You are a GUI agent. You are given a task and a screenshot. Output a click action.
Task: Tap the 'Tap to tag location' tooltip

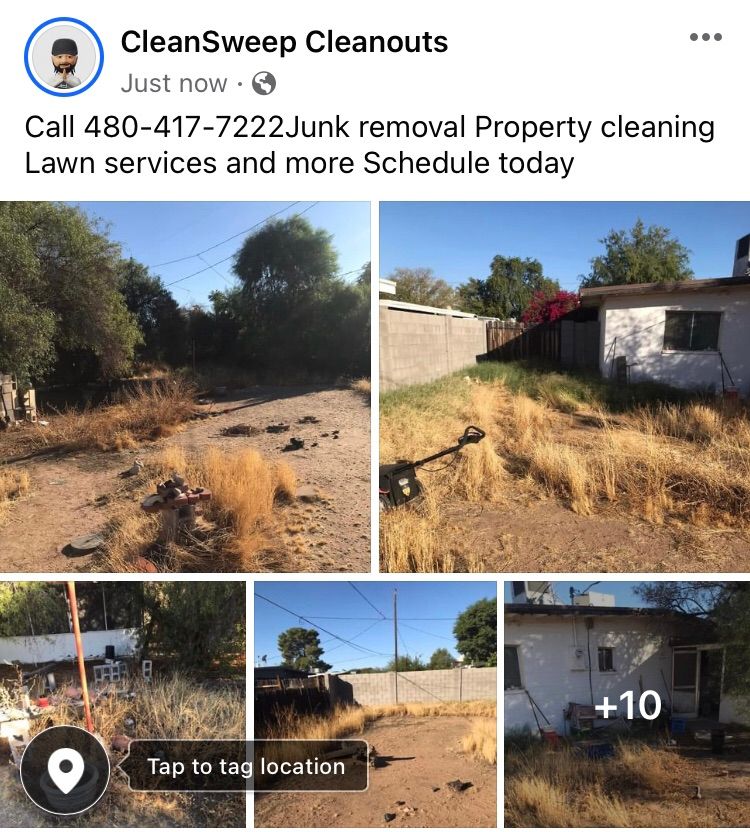tap(246, 767)
